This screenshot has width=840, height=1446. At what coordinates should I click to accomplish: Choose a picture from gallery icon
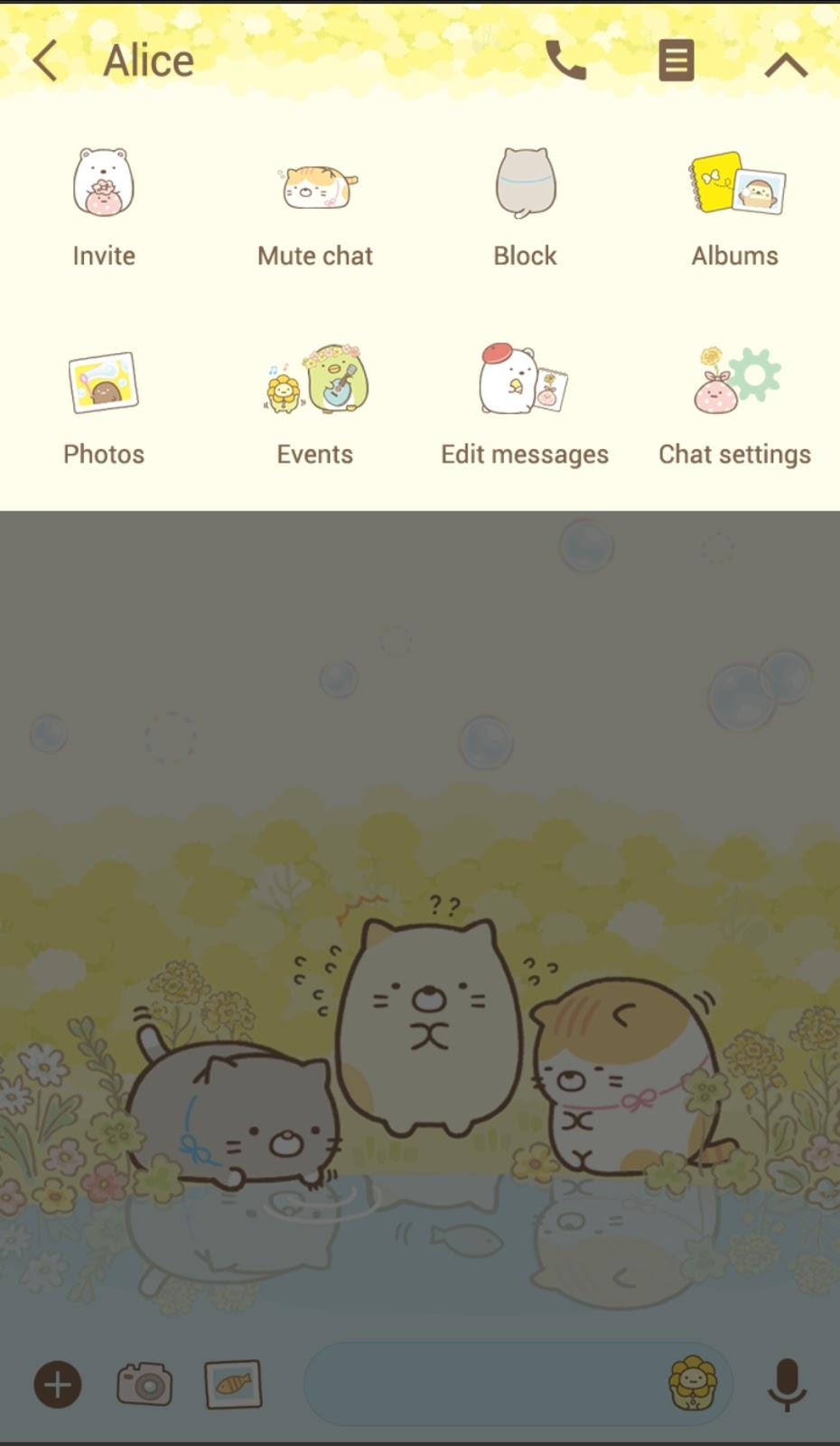233,1385
